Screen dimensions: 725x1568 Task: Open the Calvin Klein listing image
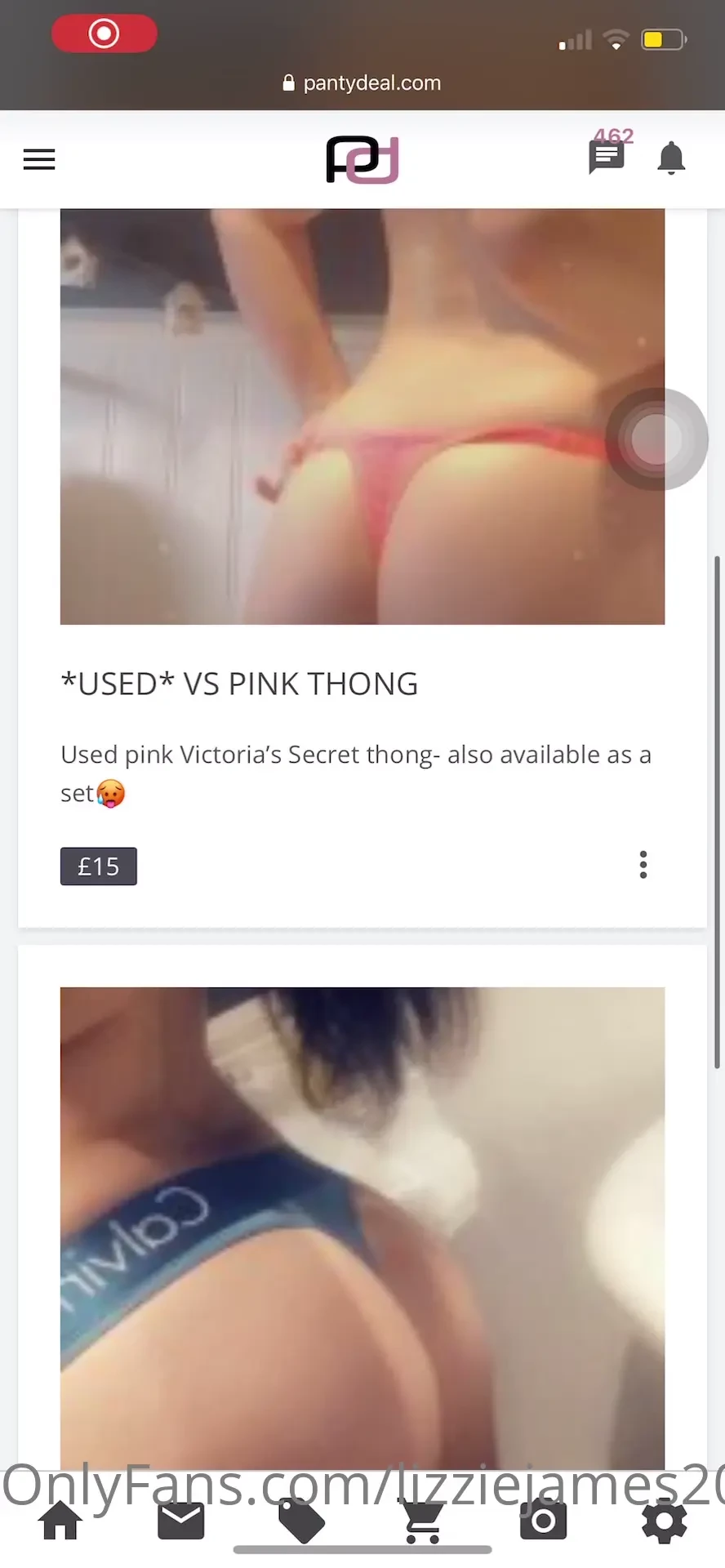point(362,1225)
